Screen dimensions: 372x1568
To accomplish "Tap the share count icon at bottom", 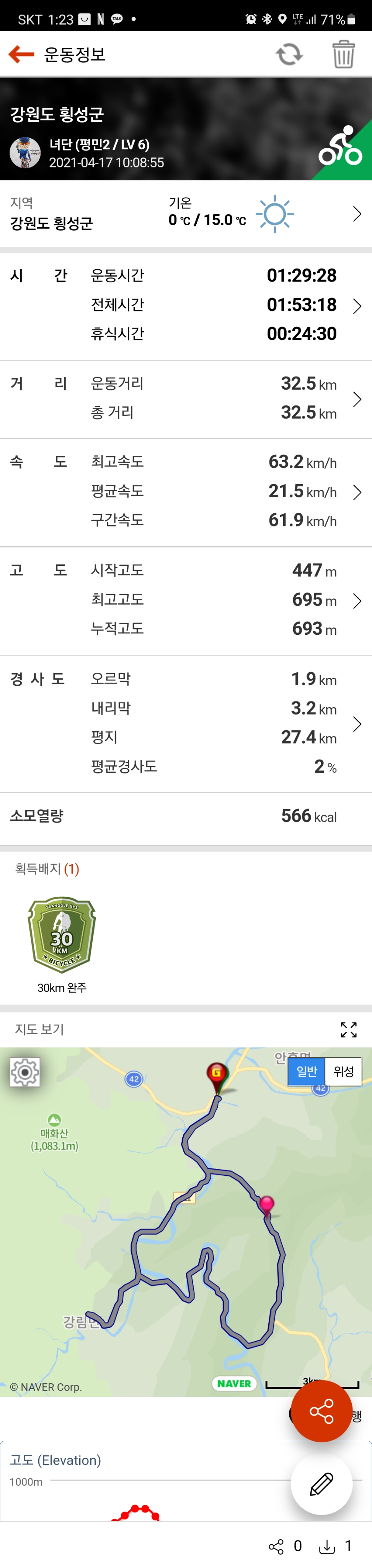I will coord(277,1547).
